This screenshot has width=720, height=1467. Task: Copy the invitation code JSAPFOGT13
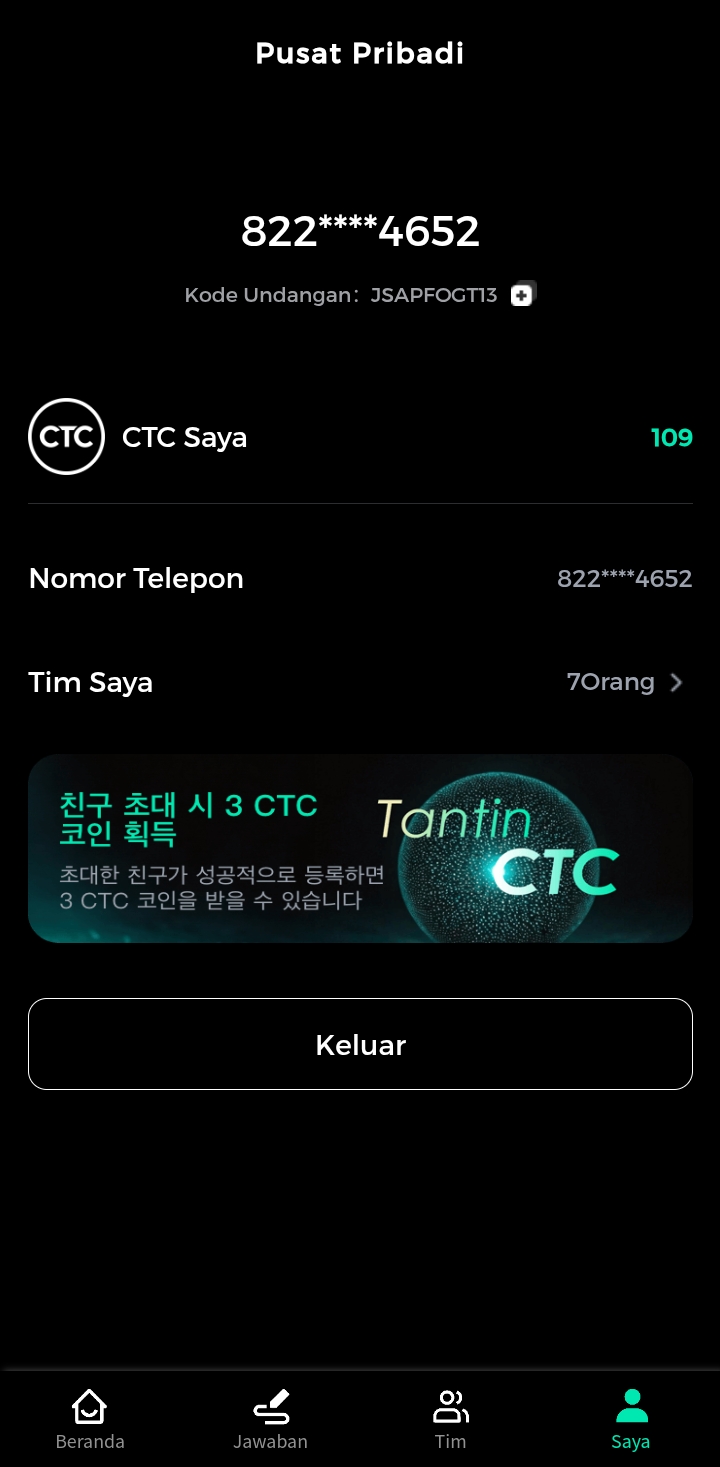pos(522,294)
